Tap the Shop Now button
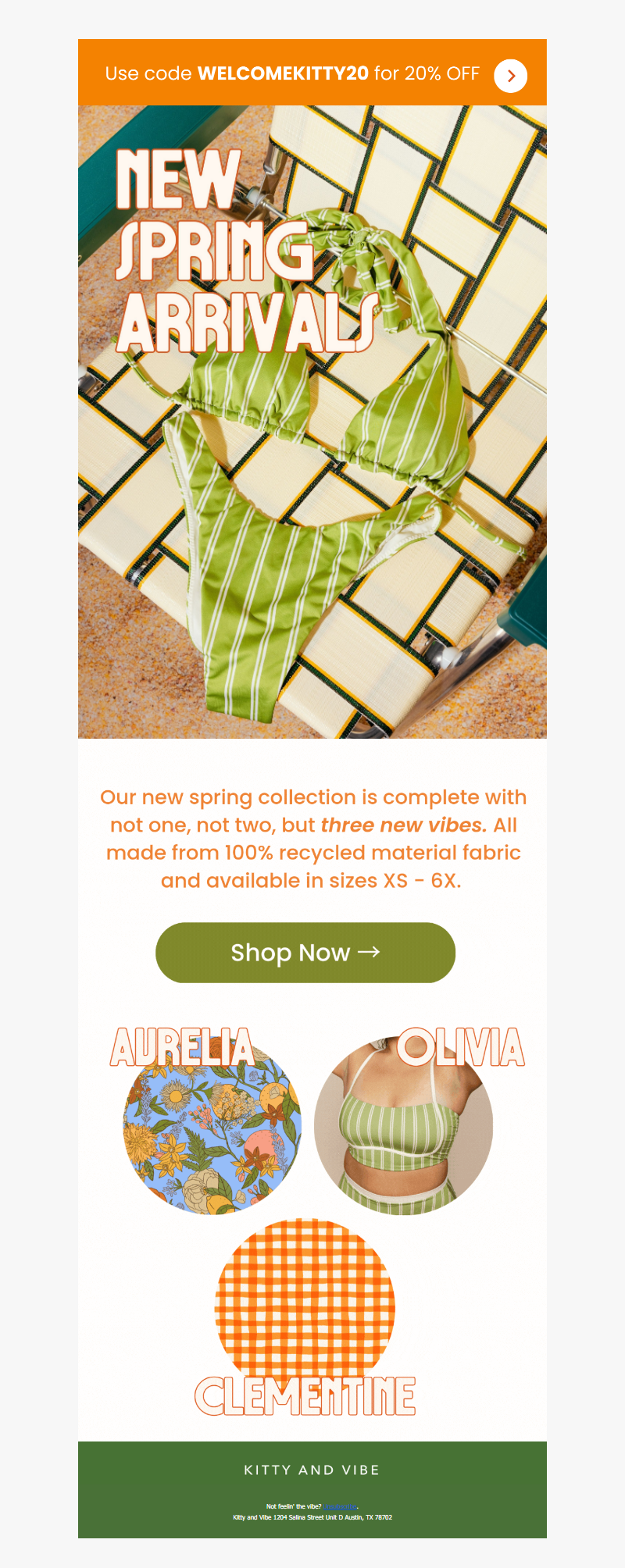Viewport: 625px width, 1568px height. tap(305, 952)
